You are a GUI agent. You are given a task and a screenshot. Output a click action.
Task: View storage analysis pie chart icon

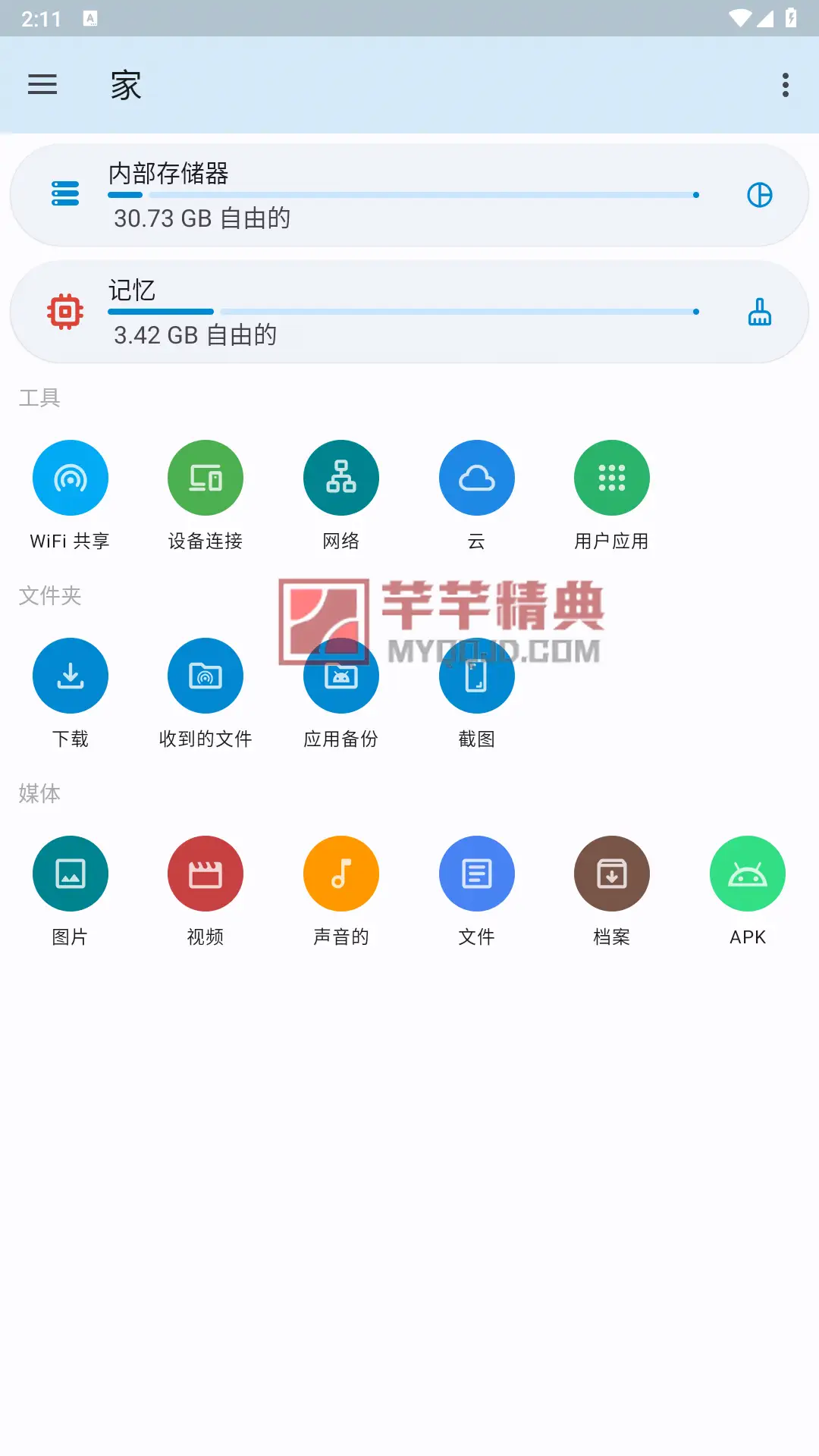[760, 195]
